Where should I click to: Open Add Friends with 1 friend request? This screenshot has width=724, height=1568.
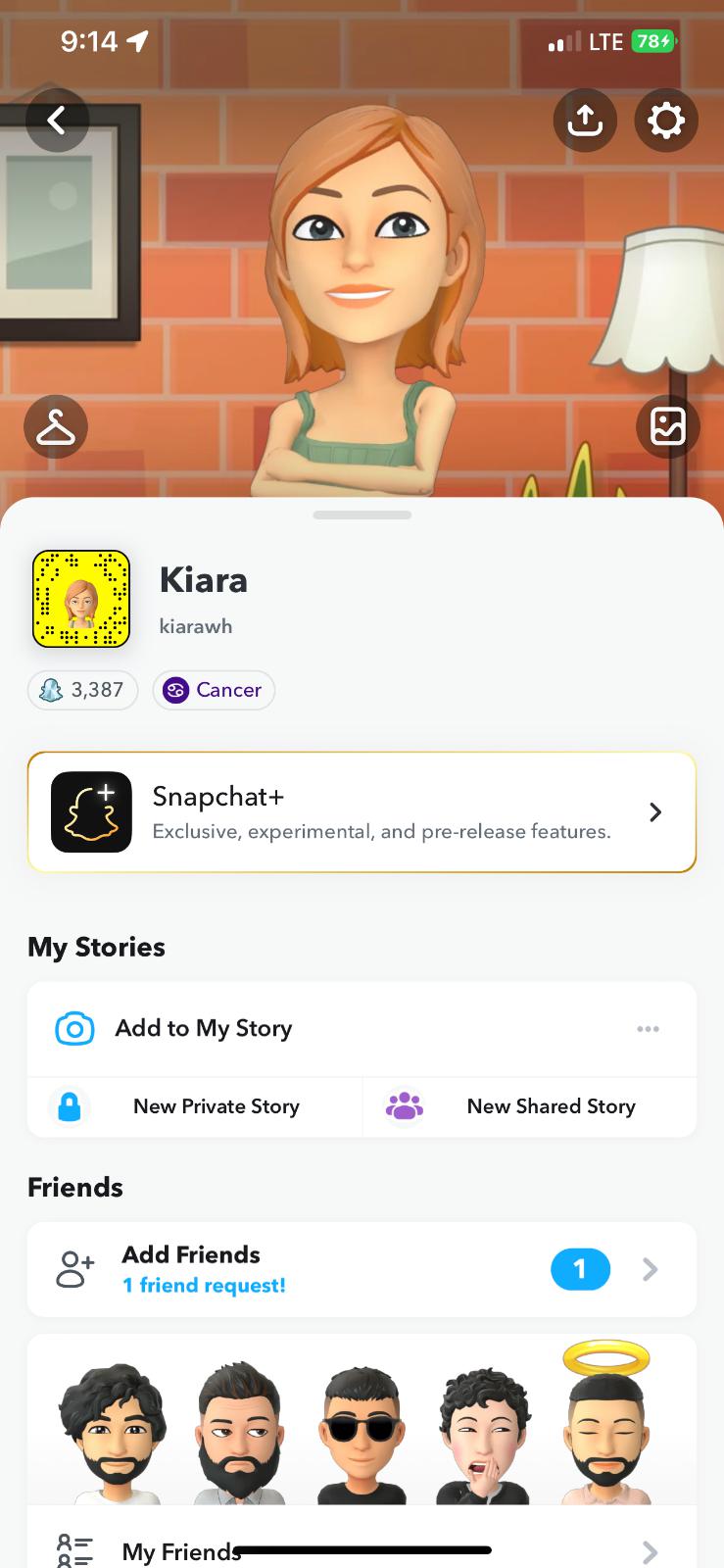click(x=362, y=1269)
